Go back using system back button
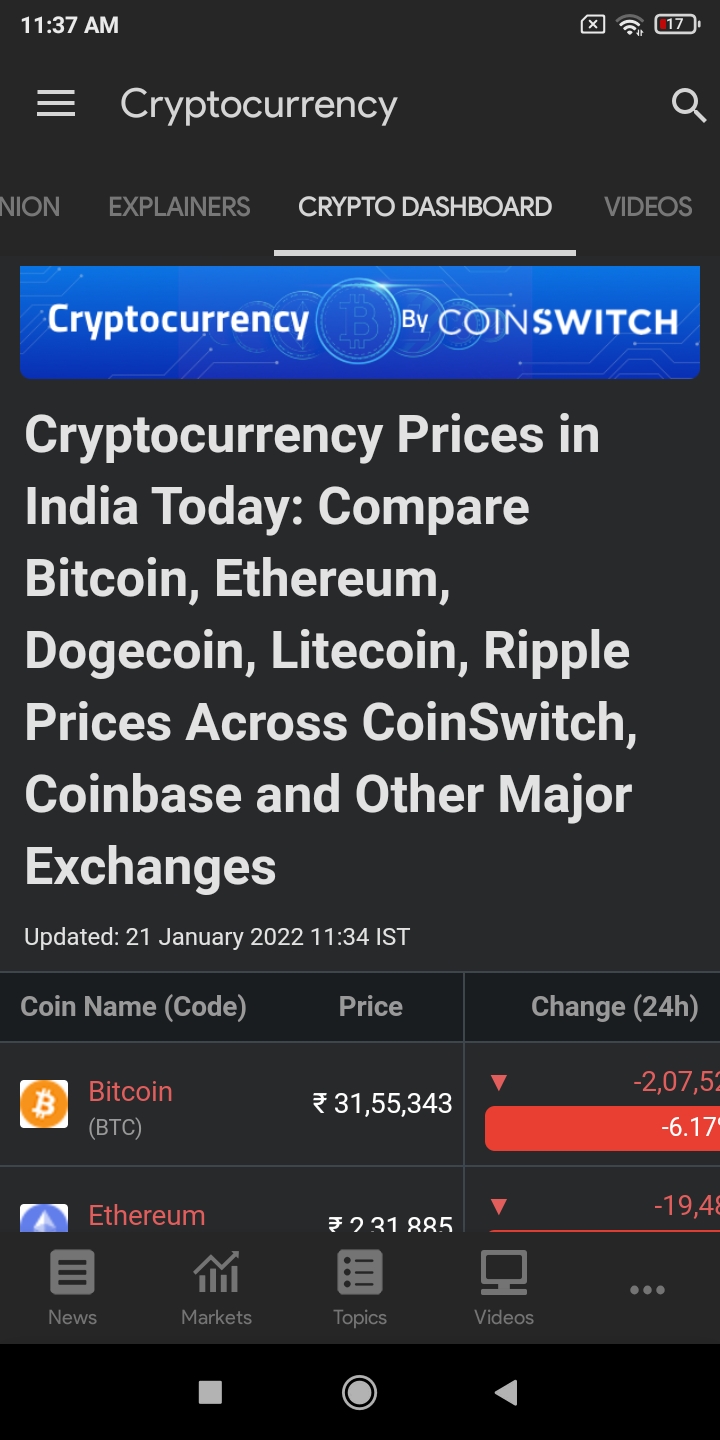Image resolution: width=720 pixels, height=1440 pixels. (506, 1392)
